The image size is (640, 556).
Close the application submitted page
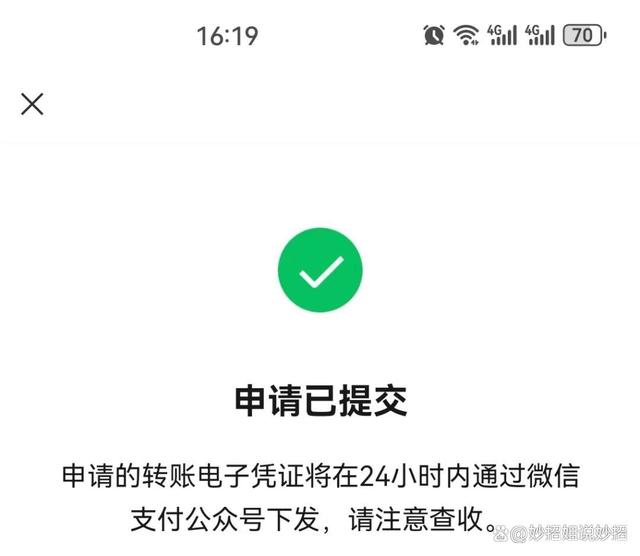pos(32,104)
